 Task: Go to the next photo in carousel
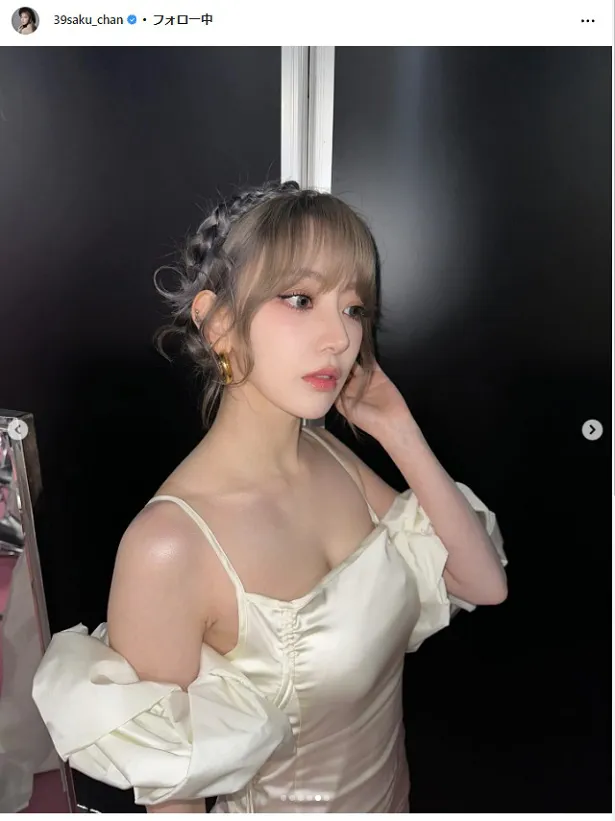coord(592,430)
